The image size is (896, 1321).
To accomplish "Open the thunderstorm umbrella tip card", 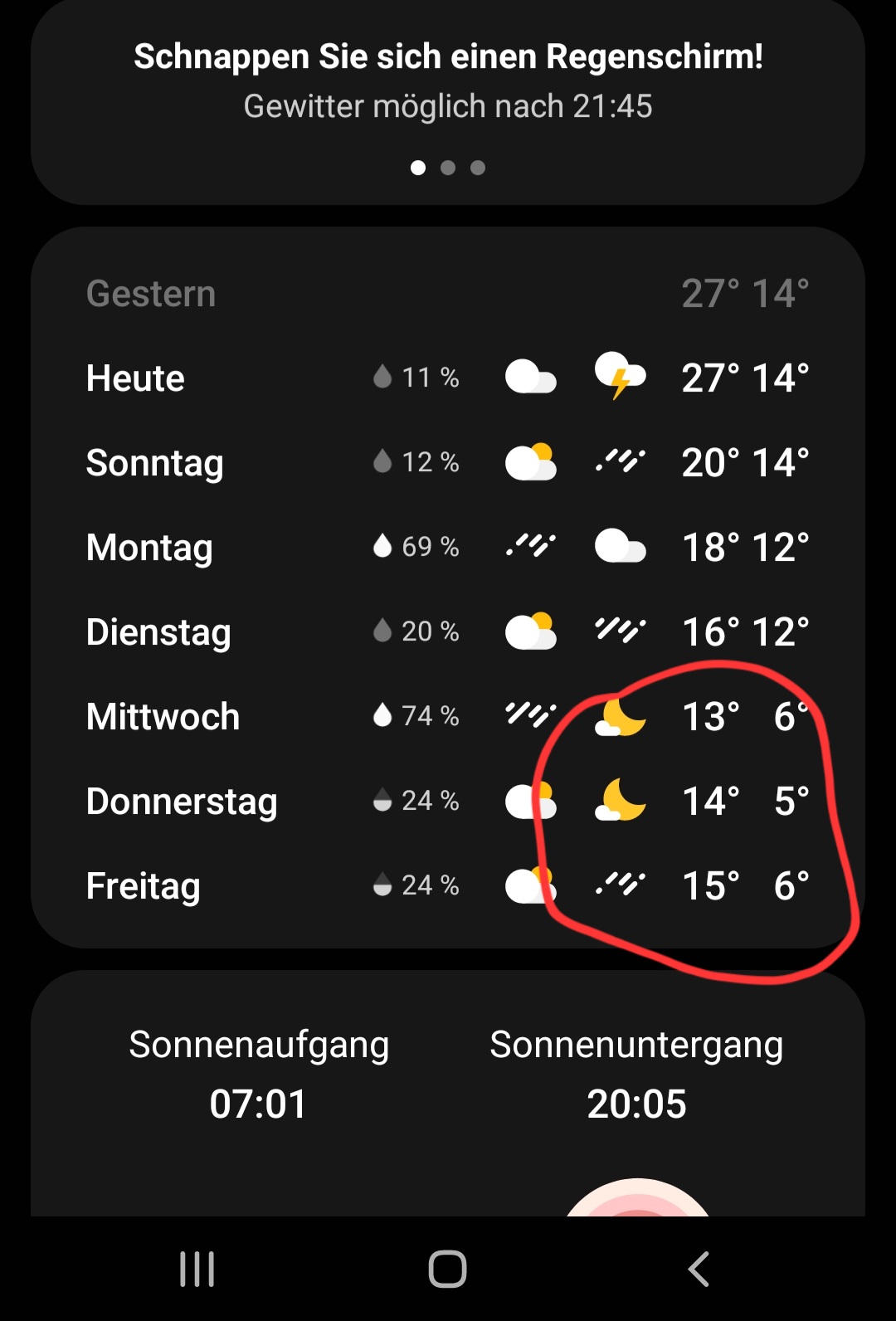I will (448, 81).
